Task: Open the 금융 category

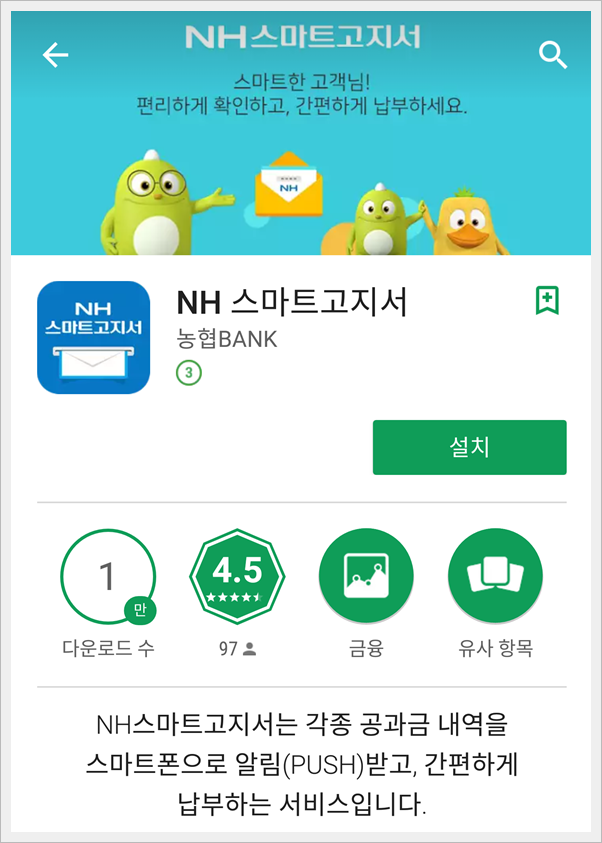Action: tap(365, 575)
